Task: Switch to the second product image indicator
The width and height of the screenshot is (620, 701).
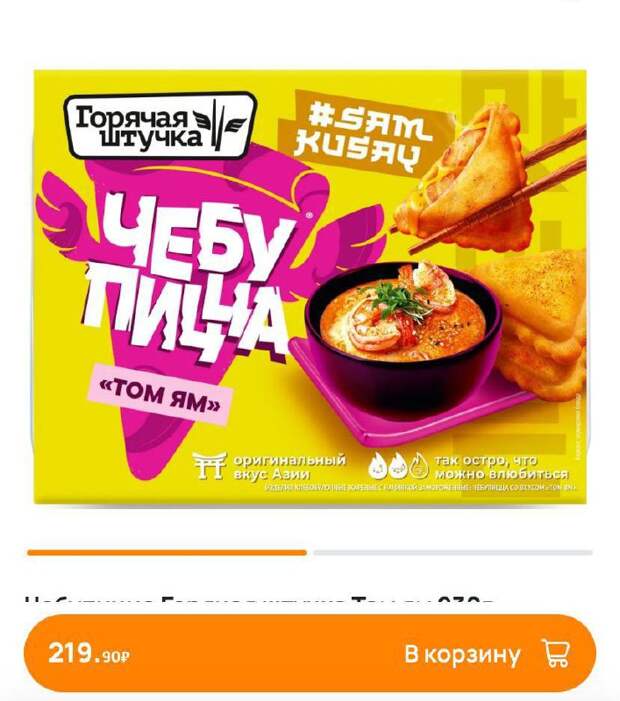Action: coord(452,552)
